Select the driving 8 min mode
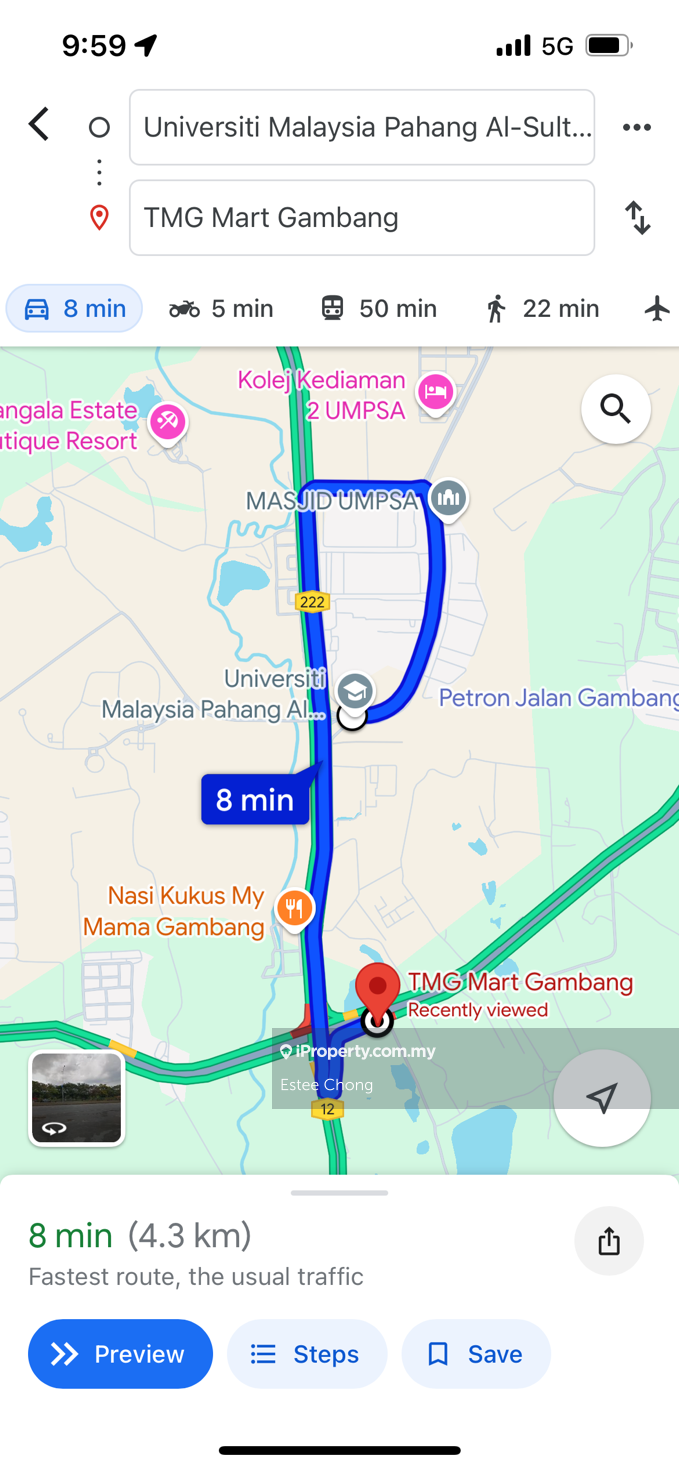 (75, 309)
